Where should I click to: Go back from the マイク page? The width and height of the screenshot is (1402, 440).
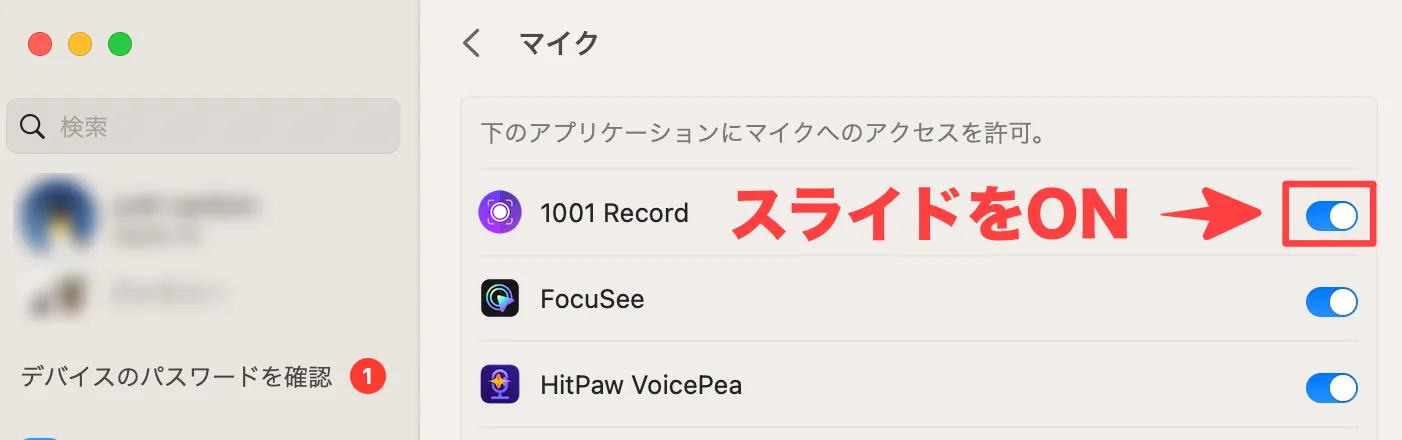pos(471,43)
